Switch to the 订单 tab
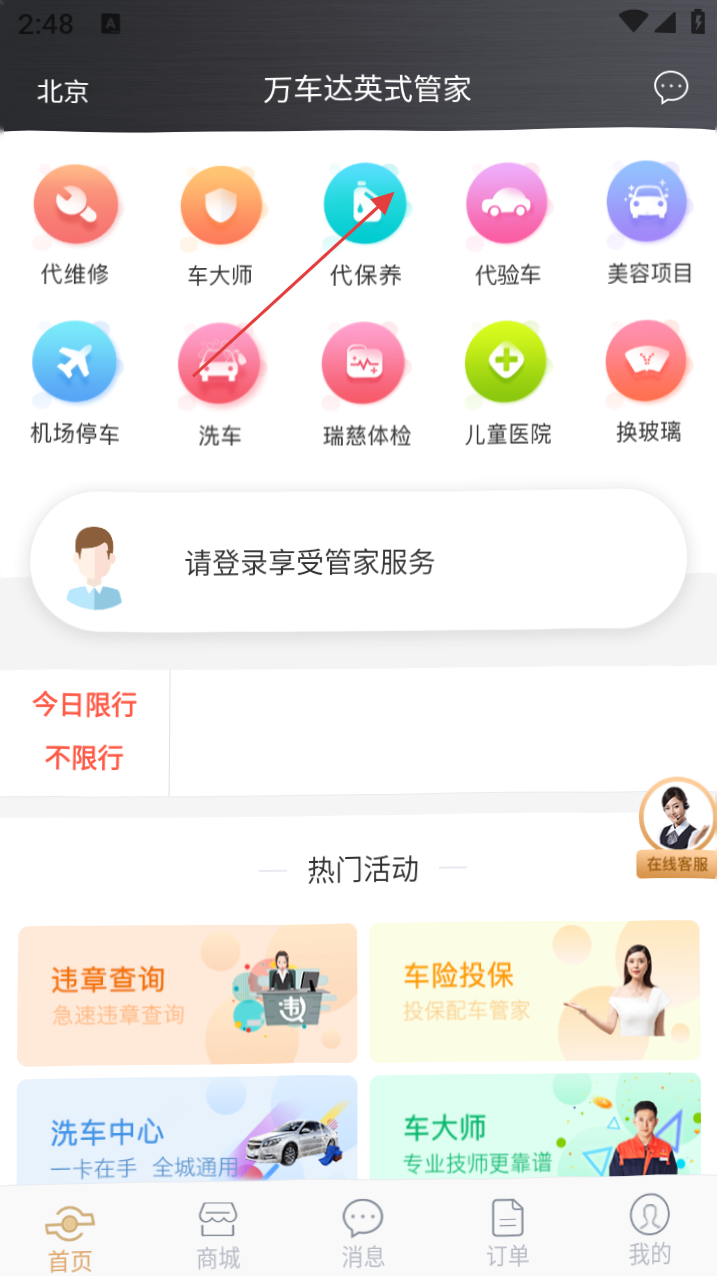This screenshot has width=717, height=1276. coord(507,1234)
